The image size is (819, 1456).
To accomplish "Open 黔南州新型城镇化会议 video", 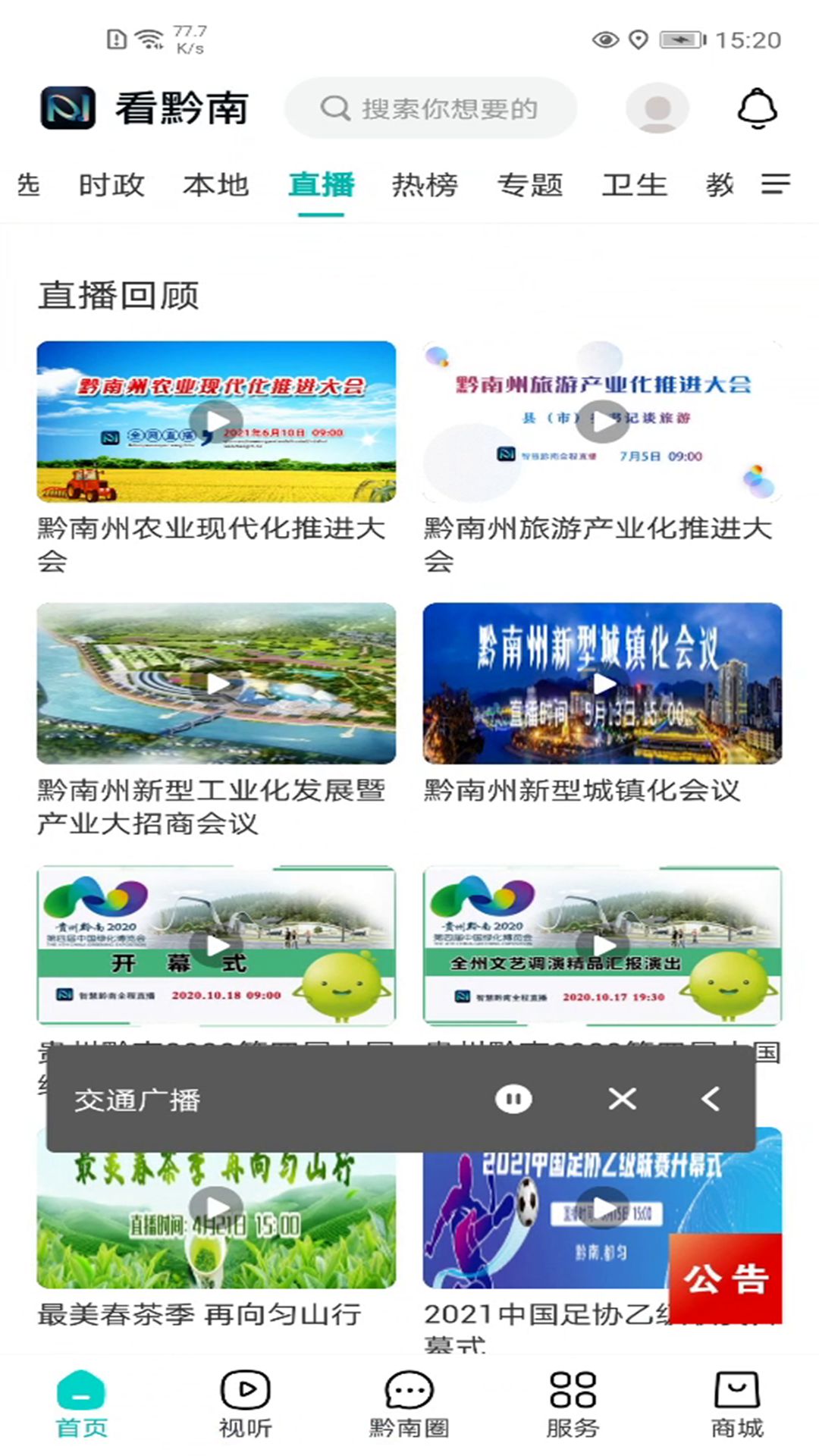I will (602, 683).
